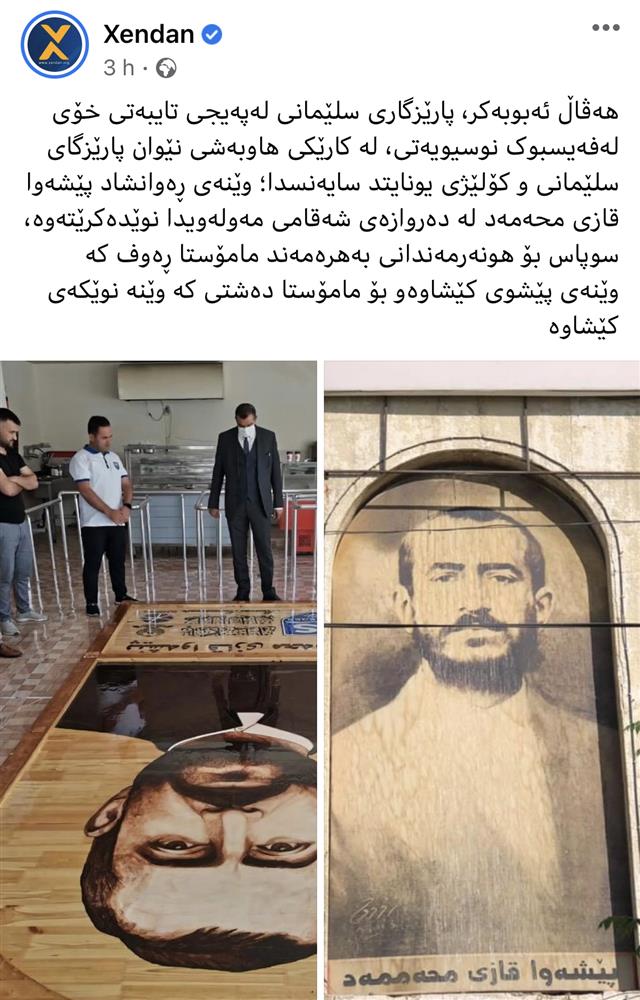Open the portrait photo on the arched wall
Screen dimensions: 640x1000
[482, 680]
